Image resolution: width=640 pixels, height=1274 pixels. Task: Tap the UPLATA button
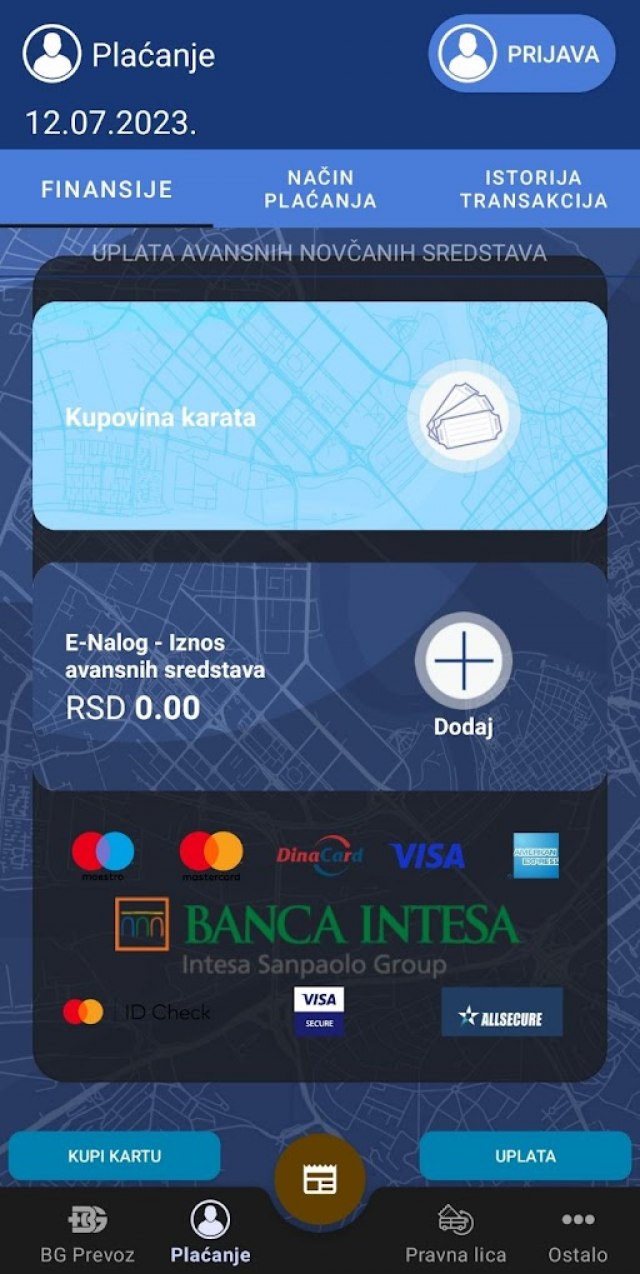pos(525,1156)
